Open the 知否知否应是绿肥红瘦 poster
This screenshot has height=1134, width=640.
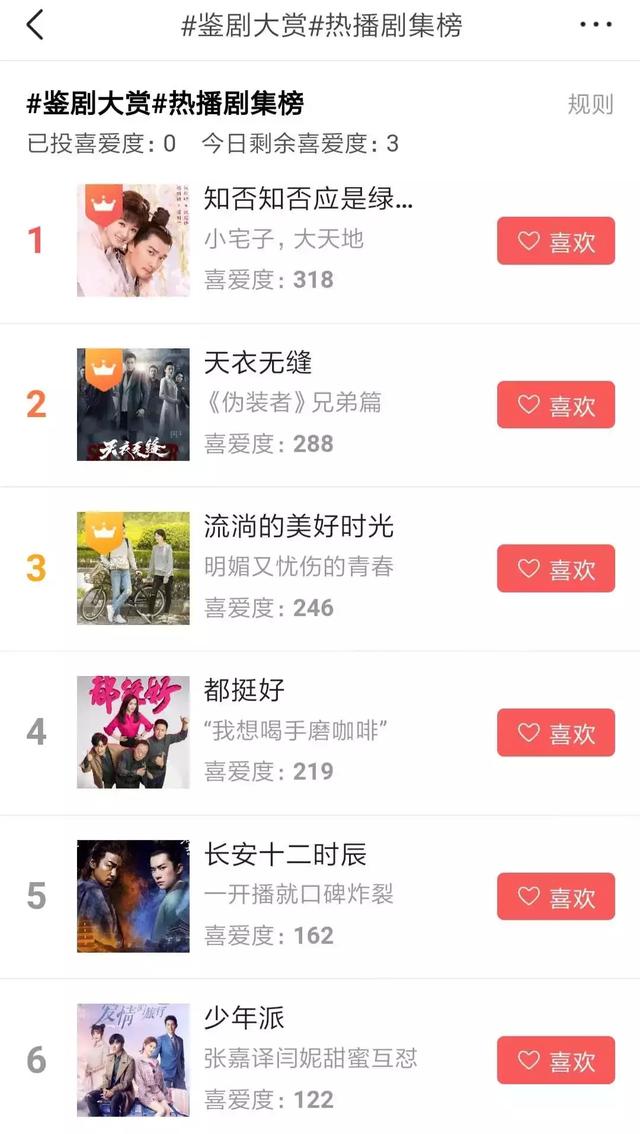(x=133, y=240)
